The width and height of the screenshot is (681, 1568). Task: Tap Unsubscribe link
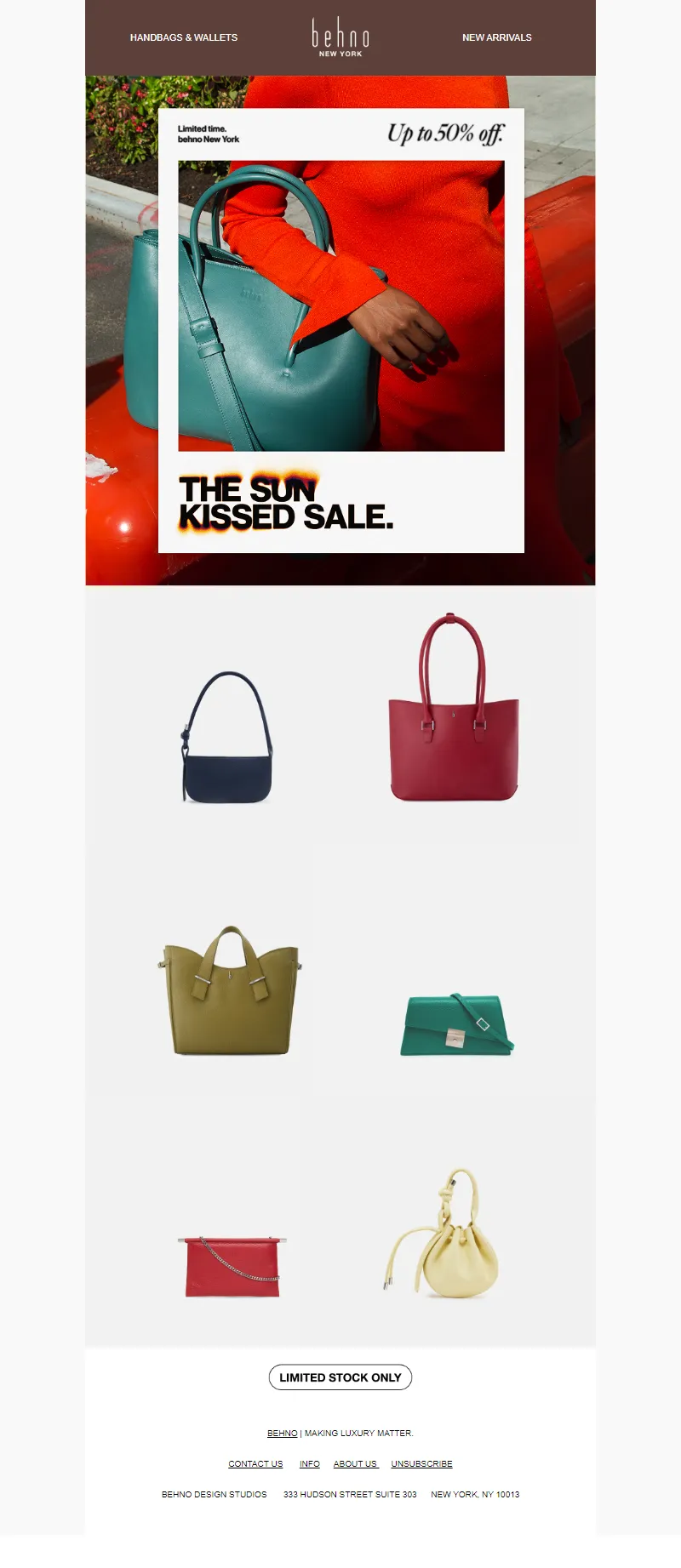click(x=421, y=1464)
